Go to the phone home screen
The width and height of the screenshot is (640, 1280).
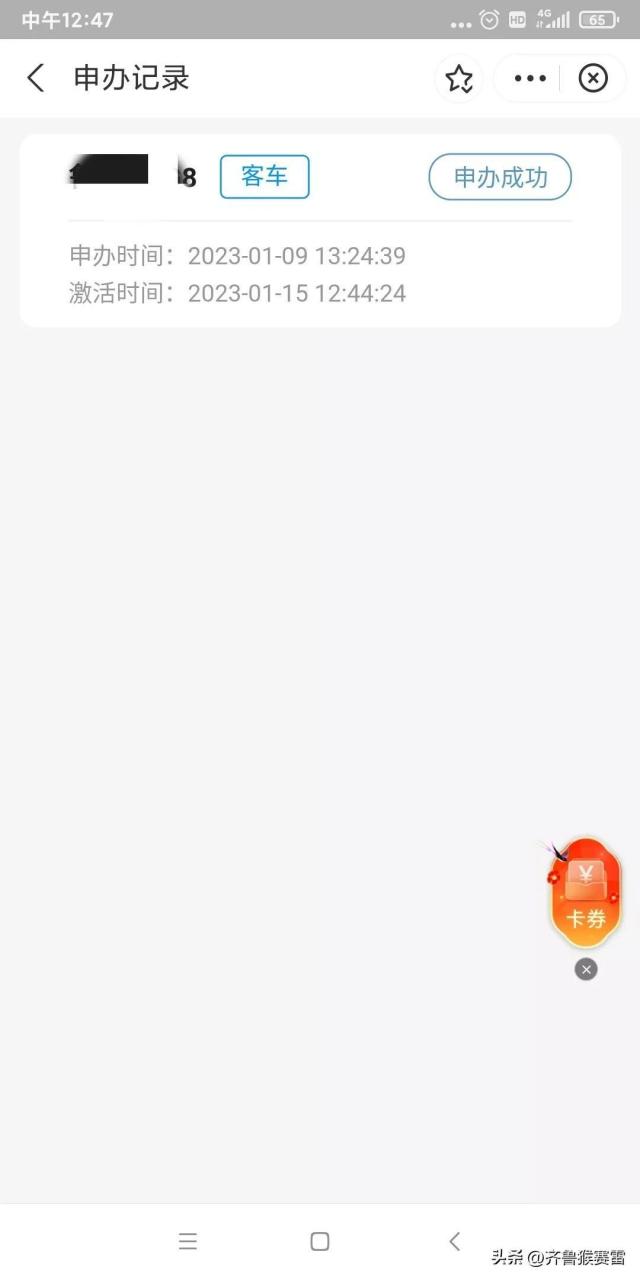point(320,1241)
